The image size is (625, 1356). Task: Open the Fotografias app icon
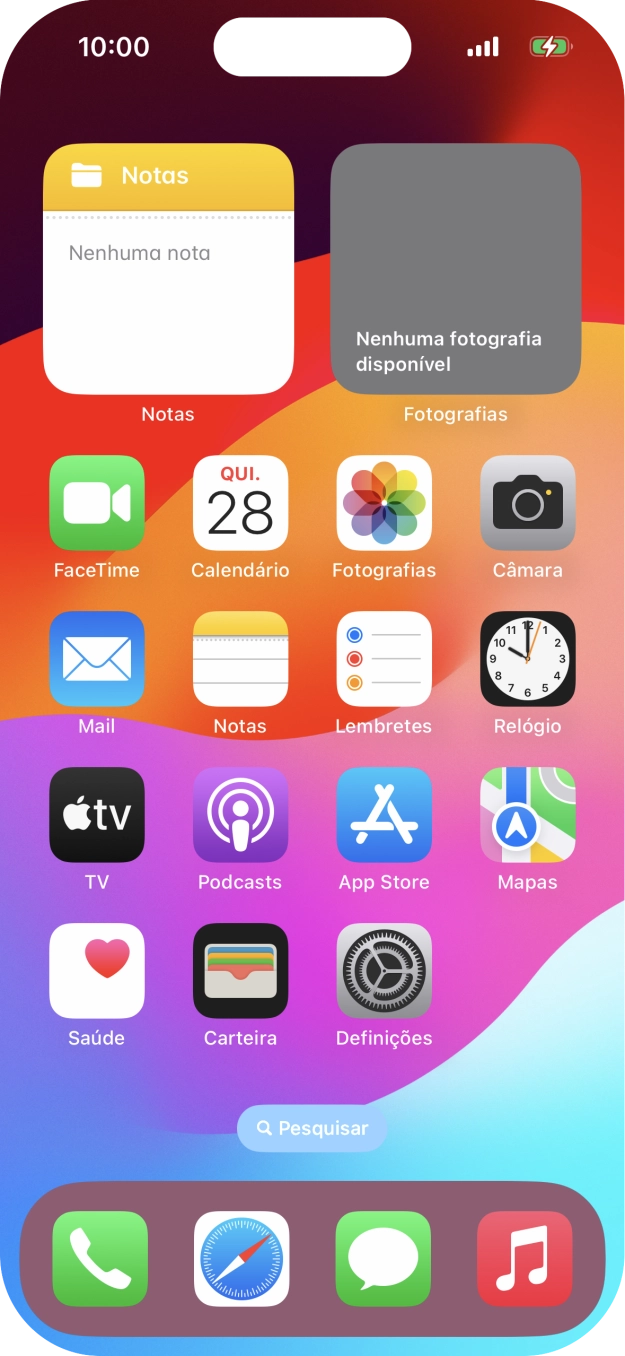[x=384, y=503]
